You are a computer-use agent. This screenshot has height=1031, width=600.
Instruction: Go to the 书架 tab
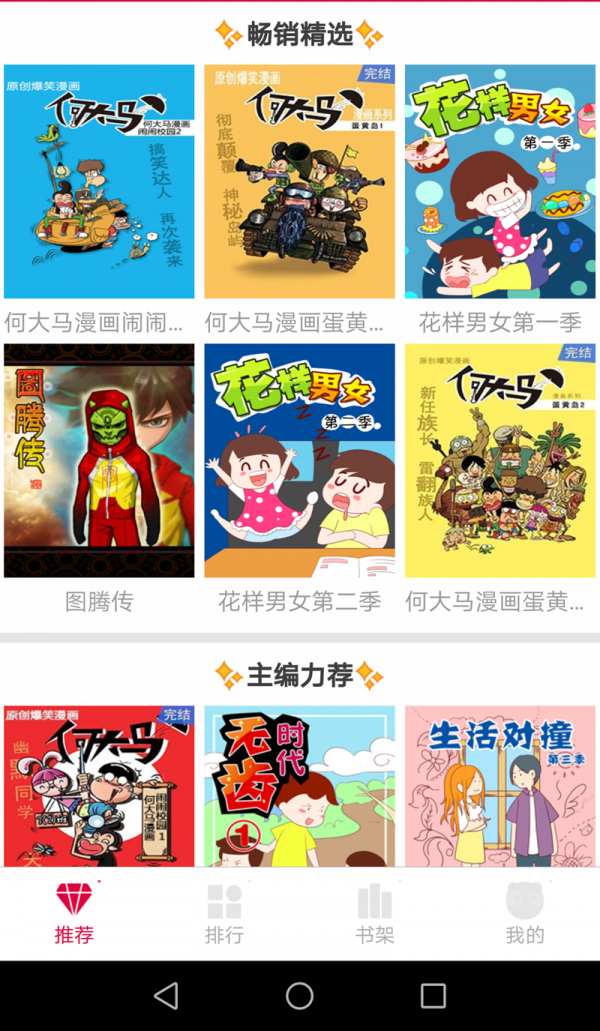[x=375, y=914]
